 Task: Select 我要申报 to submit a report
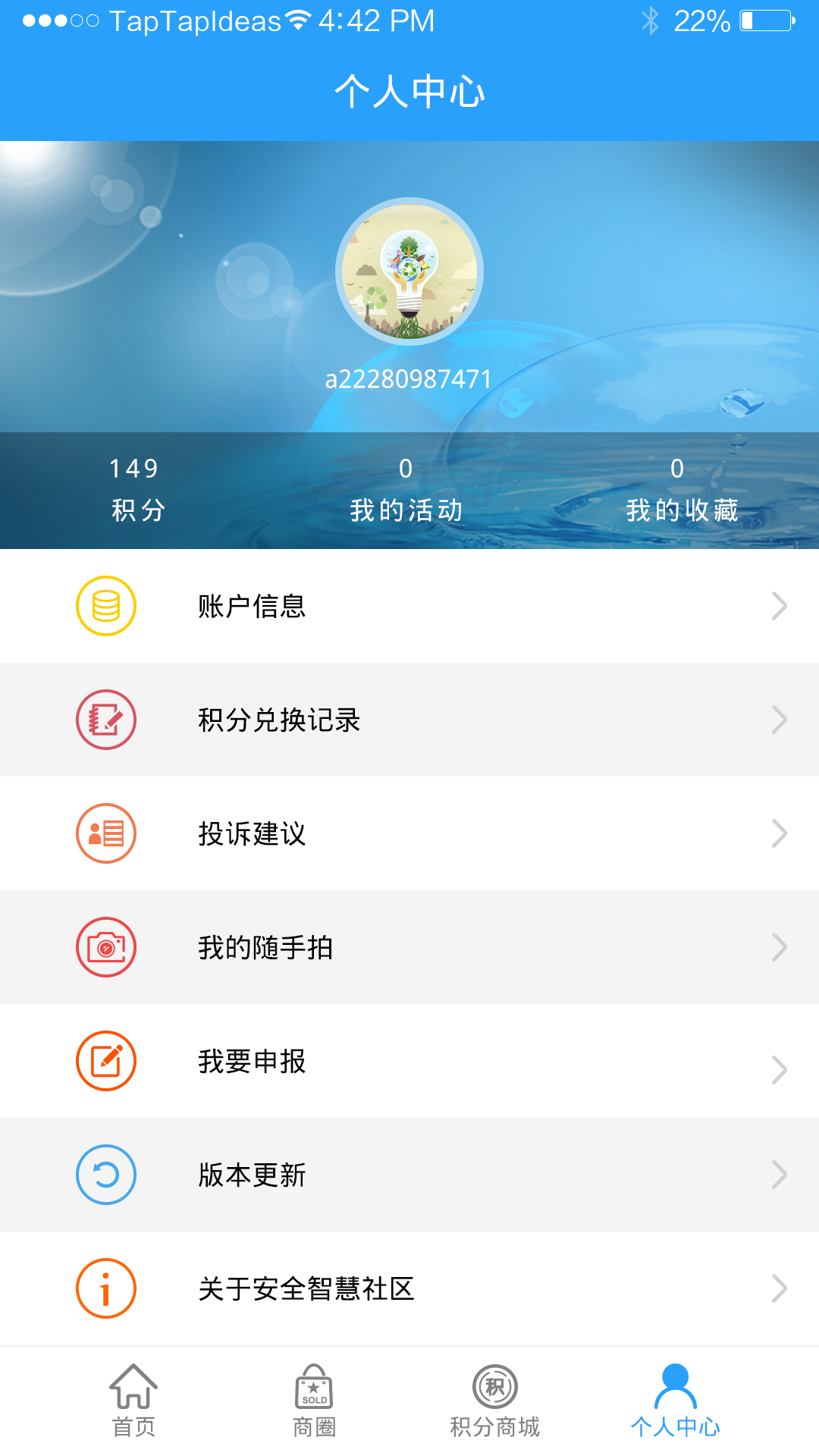[409, 1061]
